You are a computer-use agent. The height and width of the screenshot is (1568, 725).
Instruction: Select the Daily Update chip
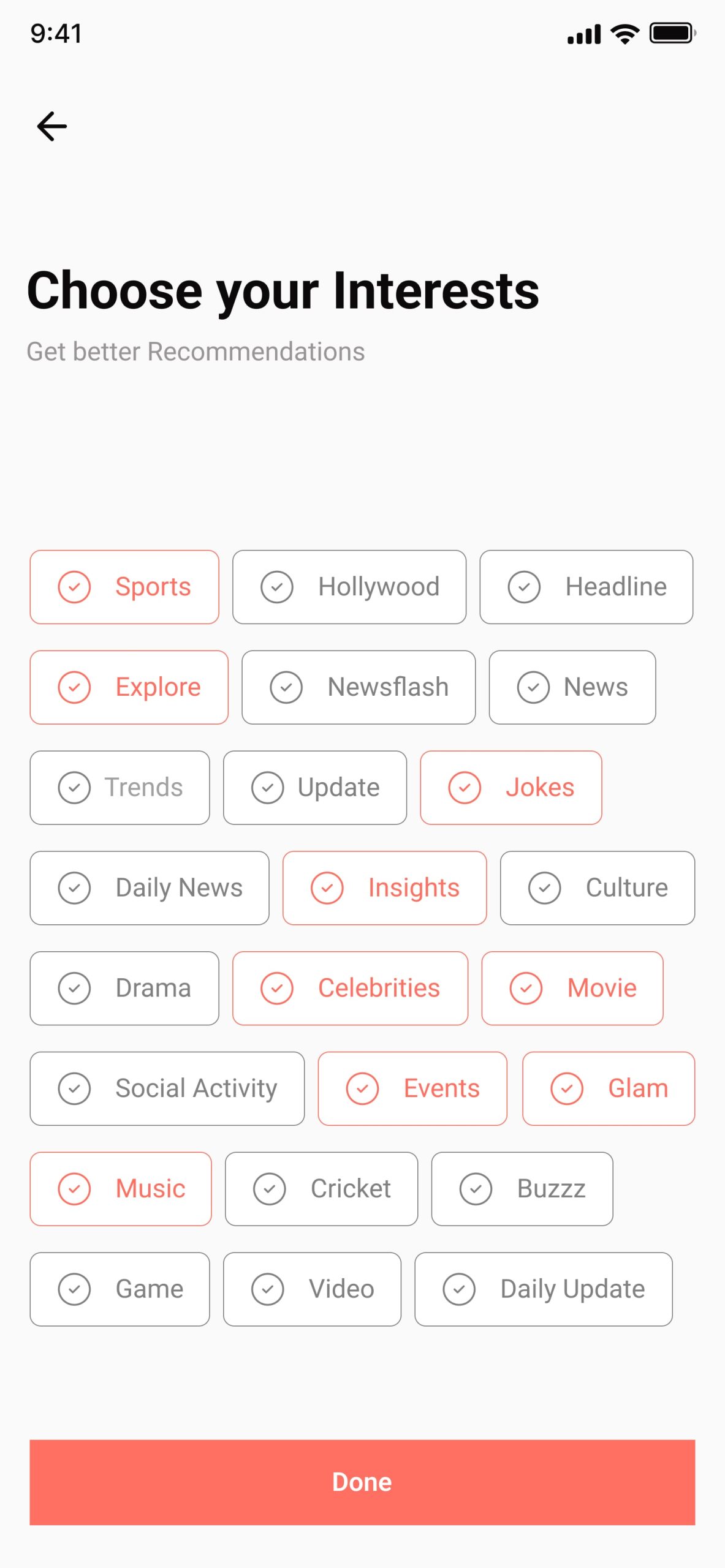coord(543,1289)
